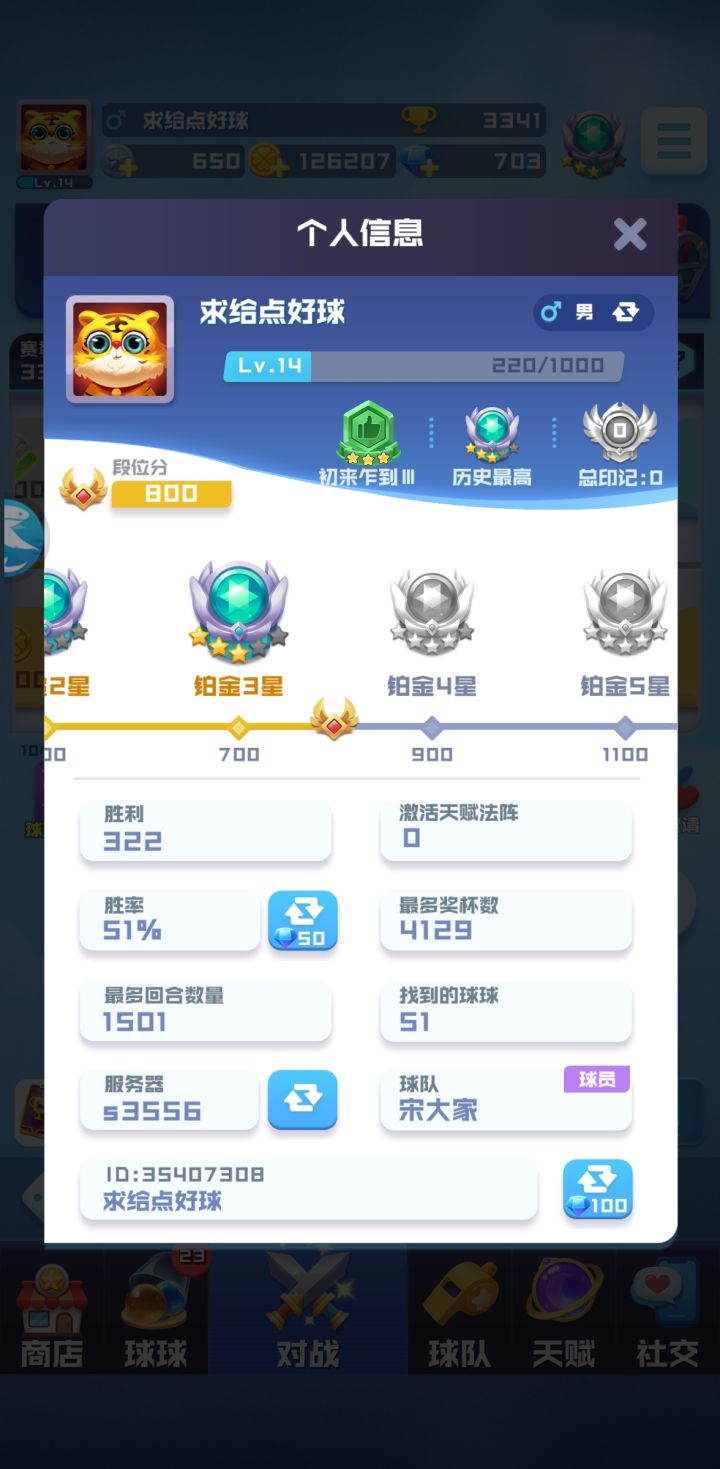Select the 铂金3星 rank emblem
720x1469 pixels.
click(238, 615)
